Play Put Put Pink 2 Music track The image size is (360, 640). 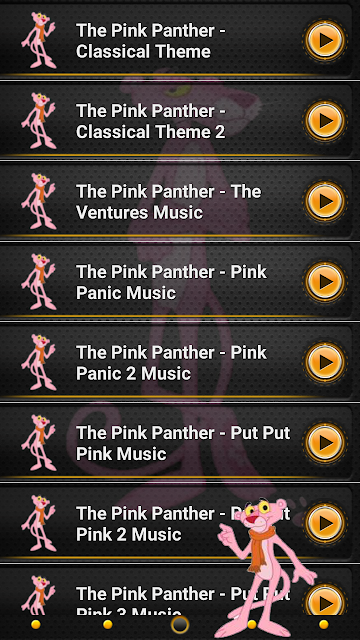(325, 523)
